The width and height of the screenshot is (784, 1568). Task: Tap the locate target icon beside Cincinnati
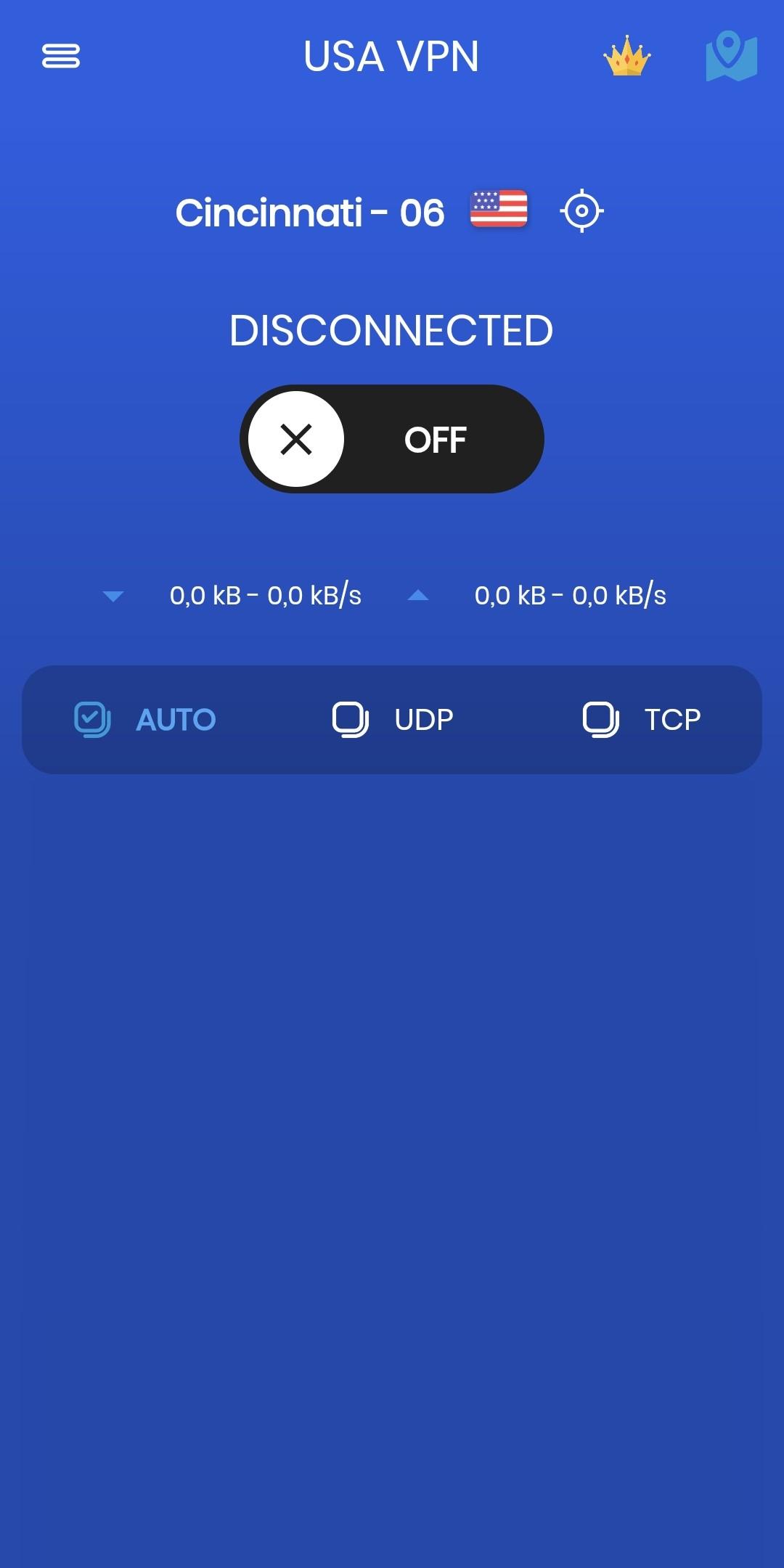pyautogui.click(x=581, y=211)
